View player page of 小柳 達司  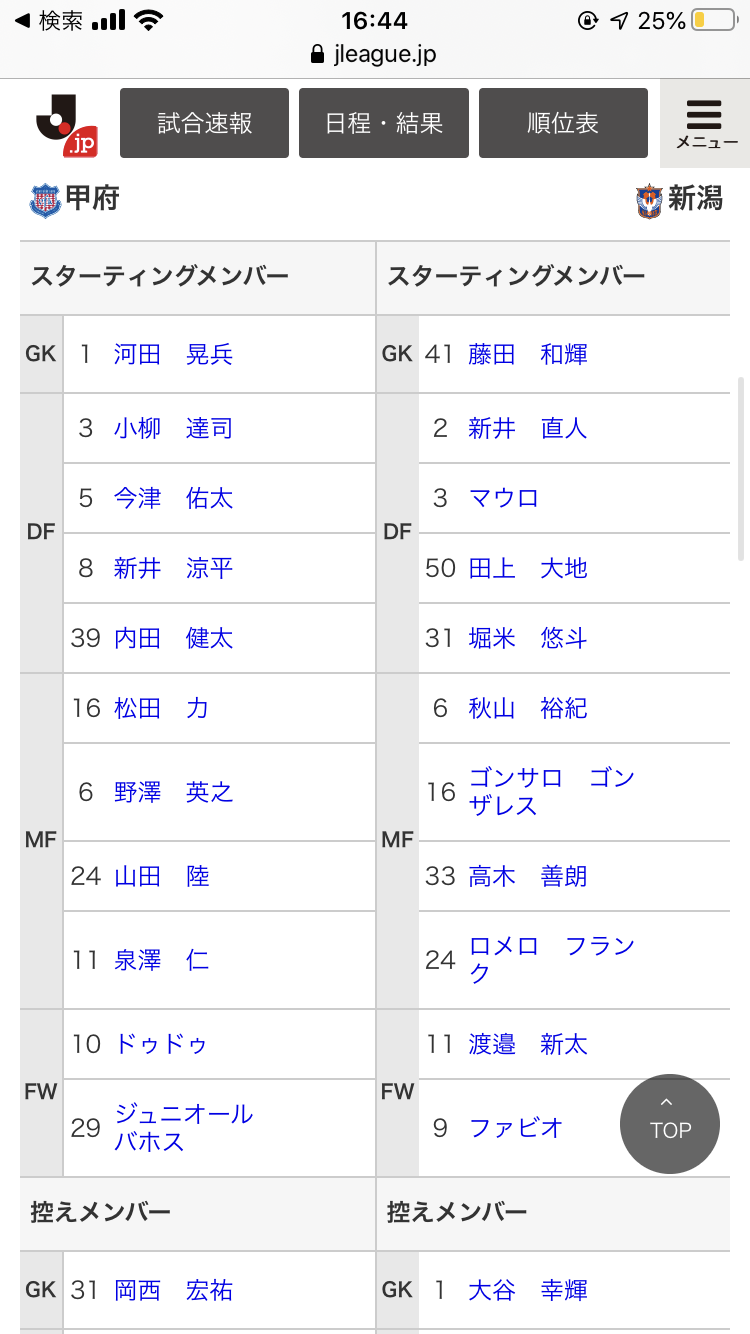[173, 428]
